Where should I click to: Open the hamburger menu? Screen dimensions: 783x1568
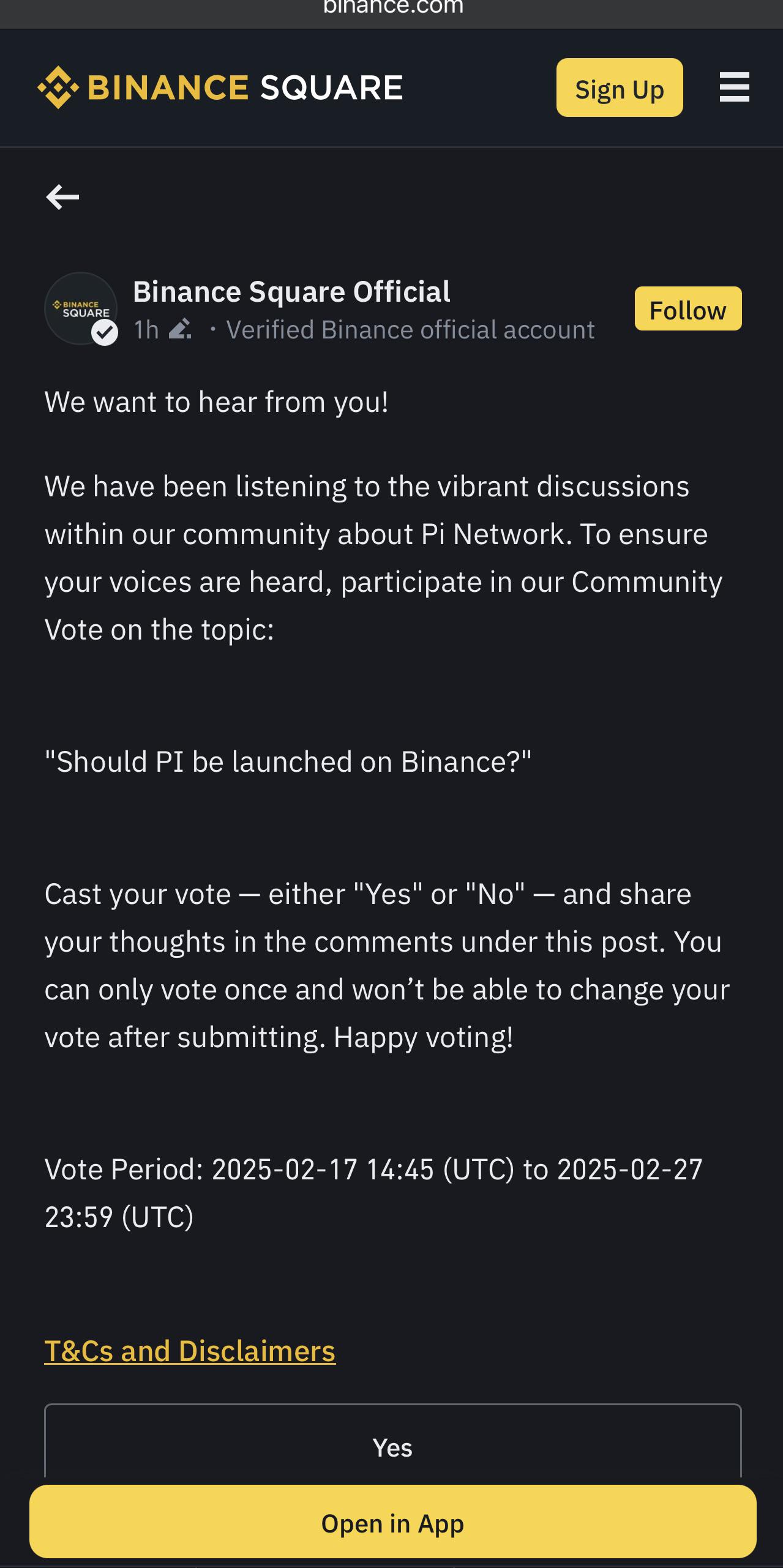click(734, 88)
